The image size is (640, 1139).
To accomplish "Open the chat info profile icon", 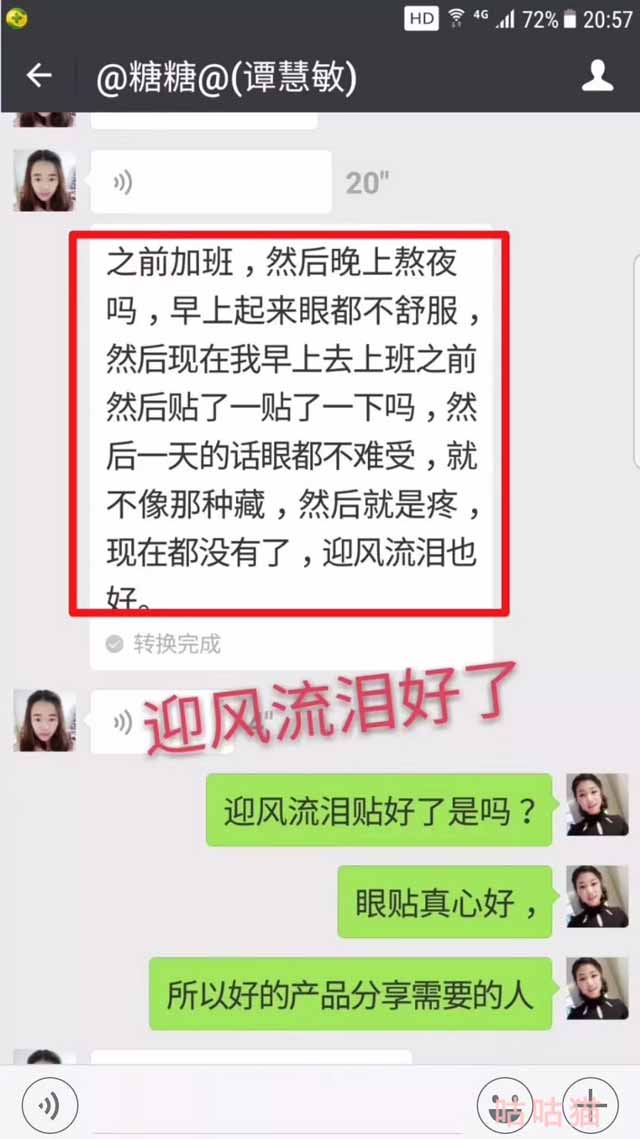I will point(597,76).
